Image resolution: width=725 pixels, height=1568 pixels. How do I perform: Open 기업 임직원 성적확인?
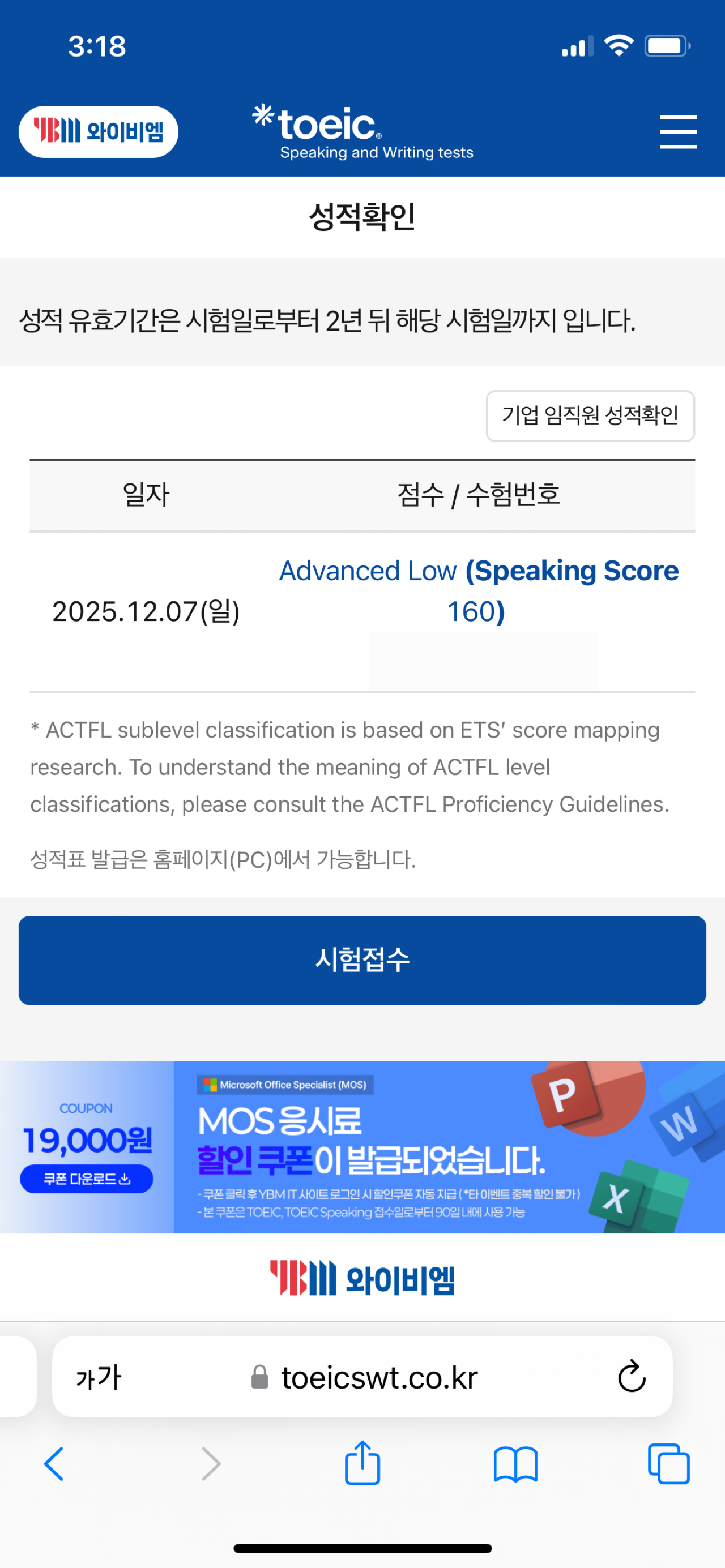(590, 415)
